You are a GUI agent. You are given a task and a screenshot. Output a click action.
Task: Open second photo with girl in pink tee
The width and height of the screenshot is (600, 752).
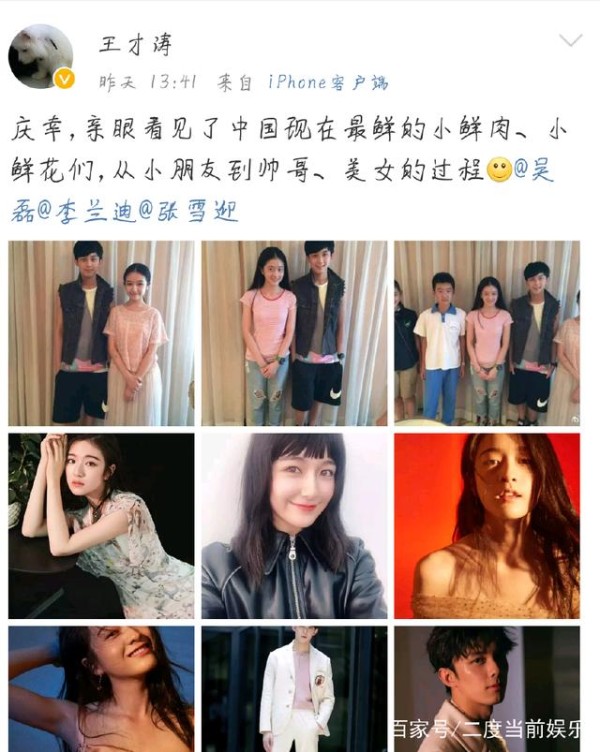click(x=294, y=333)
